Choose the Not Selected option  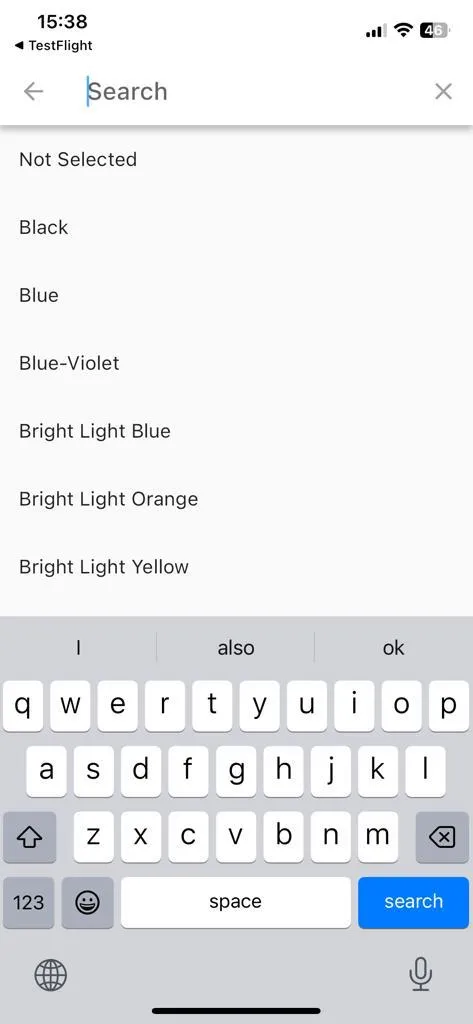236,159
